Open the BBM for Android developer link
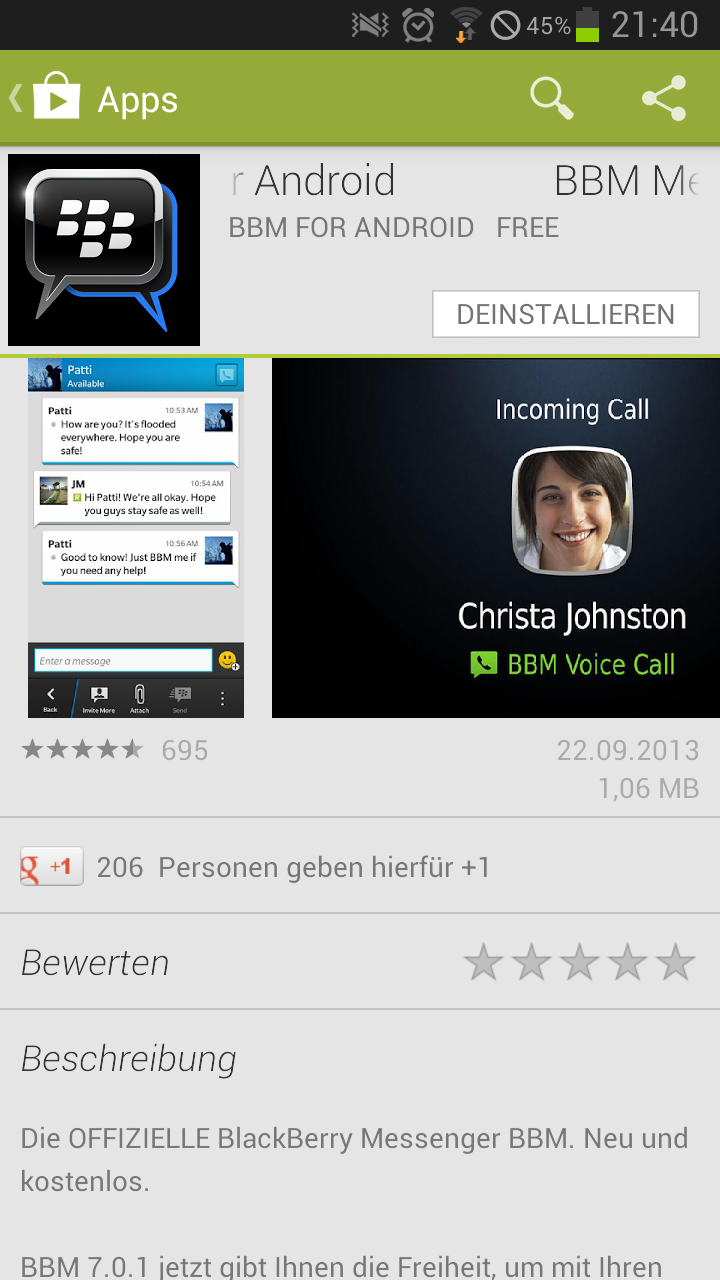 (x=351, y=227)
